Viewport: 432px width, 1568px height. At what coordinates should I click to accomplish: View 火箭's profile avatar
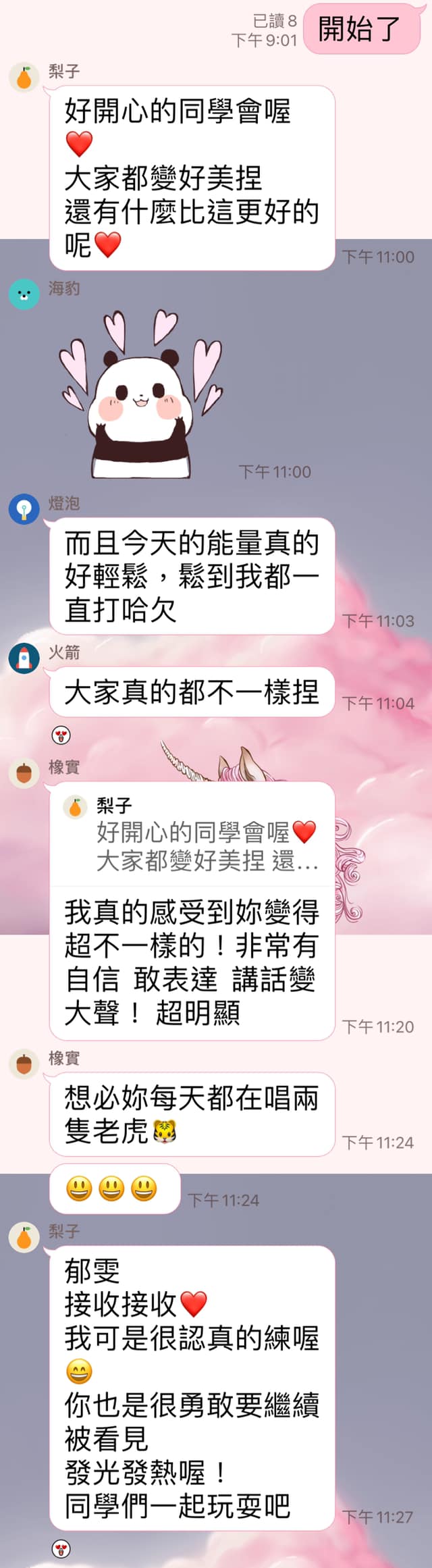pyautogui.click(x=24, y=658)
